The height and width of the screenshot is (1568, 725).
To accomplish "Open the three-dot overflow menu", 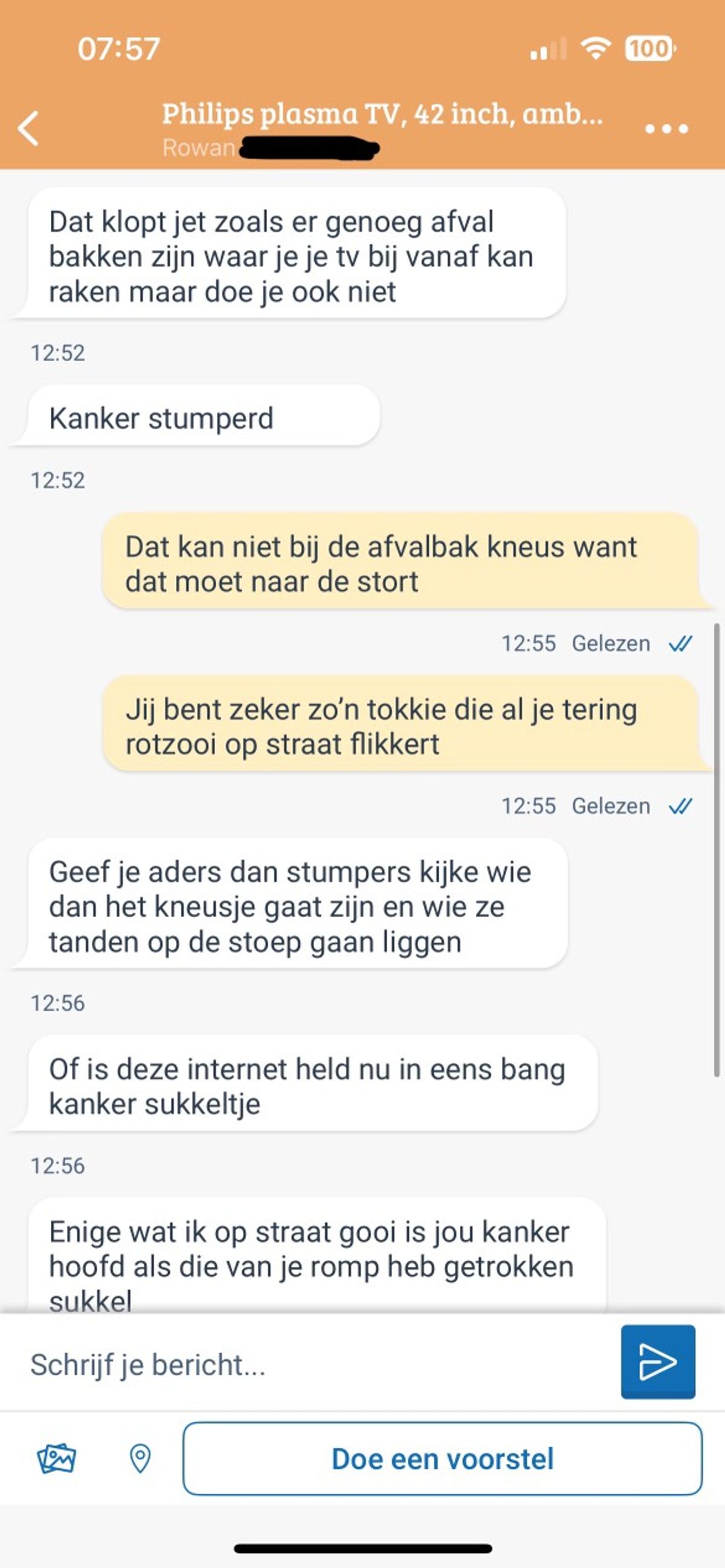I will [x=666, y=129].
